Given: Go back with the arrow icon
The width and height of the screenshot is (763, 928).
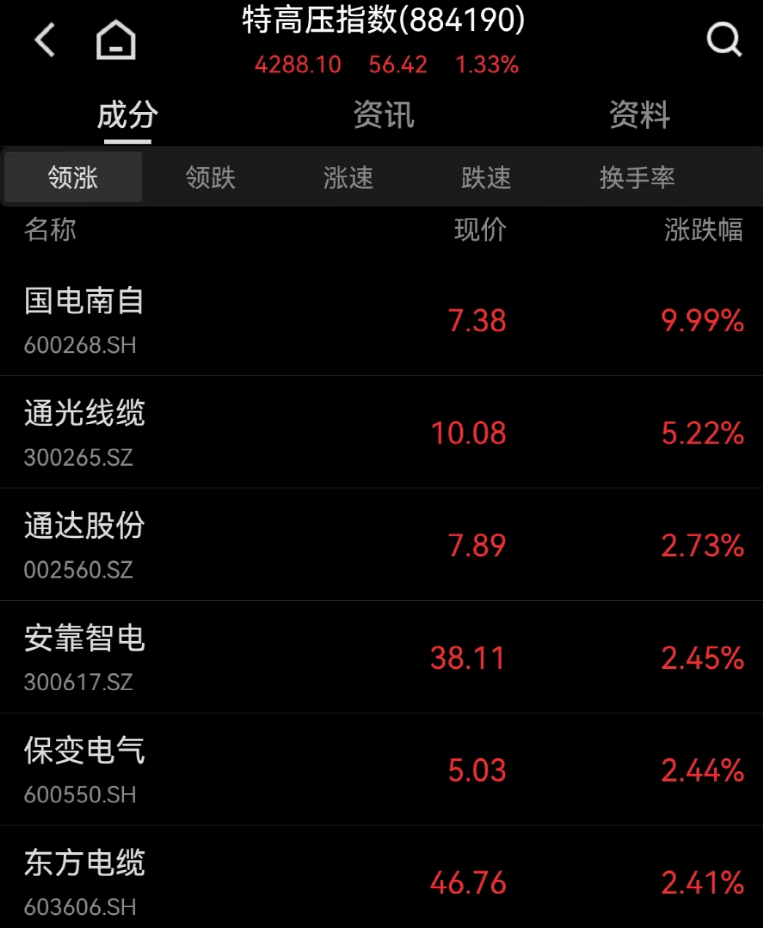Looking at the screenshot, I should 45,40.
